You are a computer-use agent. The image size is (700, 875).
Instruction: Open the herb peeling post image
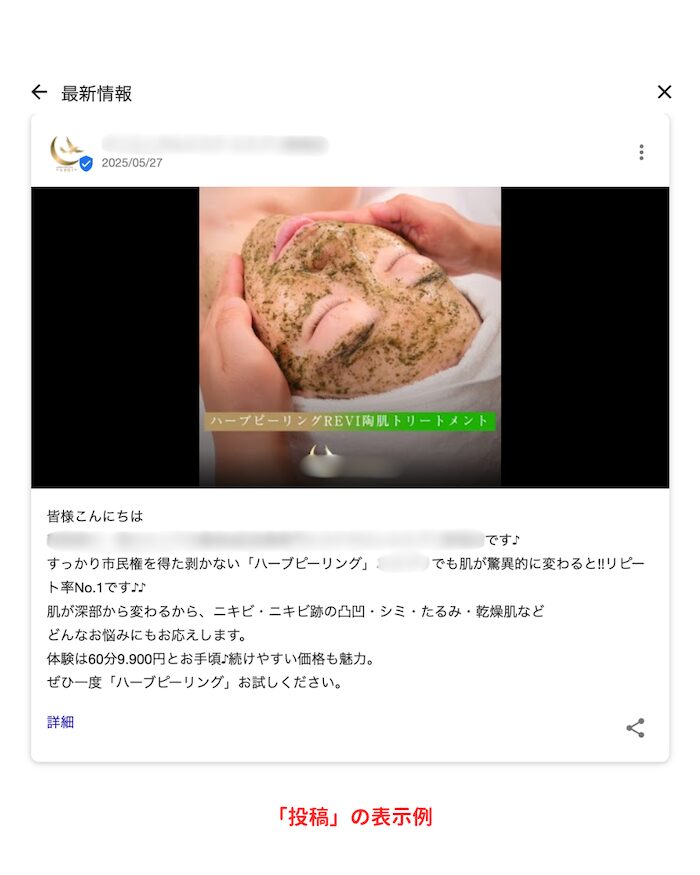click(x=350, y=337)
